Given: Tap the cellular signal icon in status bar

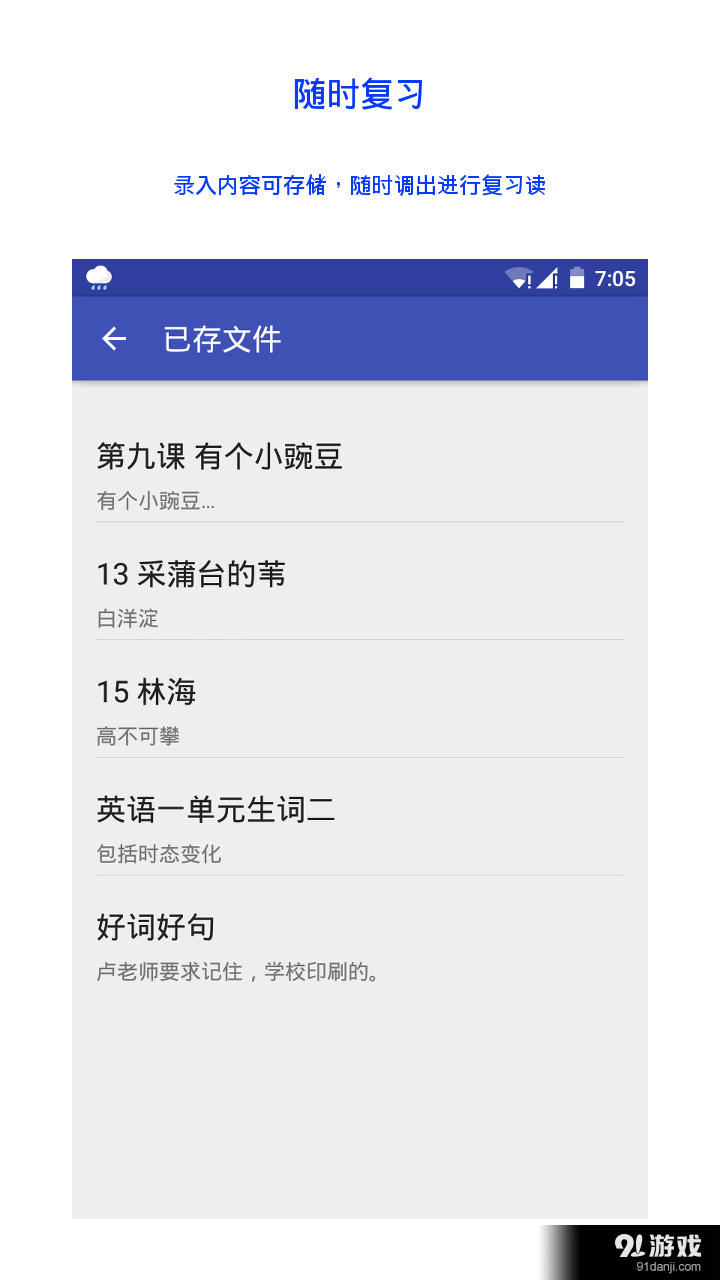Looking at the screenshot, I should tap(549, 279).
